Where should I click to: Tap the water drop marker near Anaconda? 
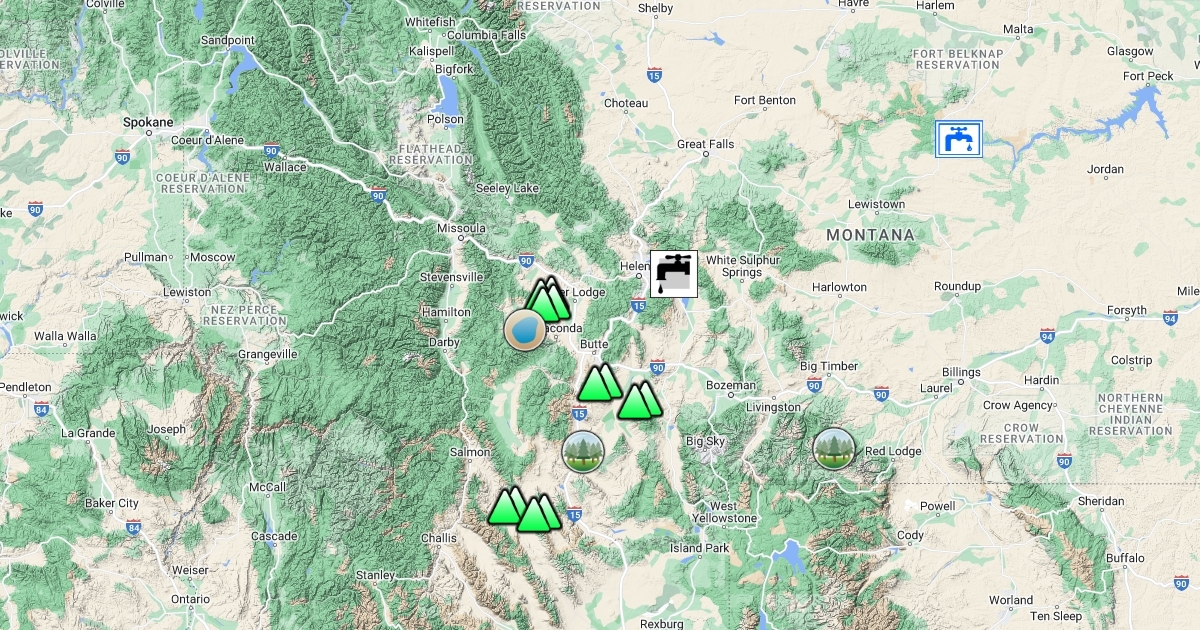524,329
